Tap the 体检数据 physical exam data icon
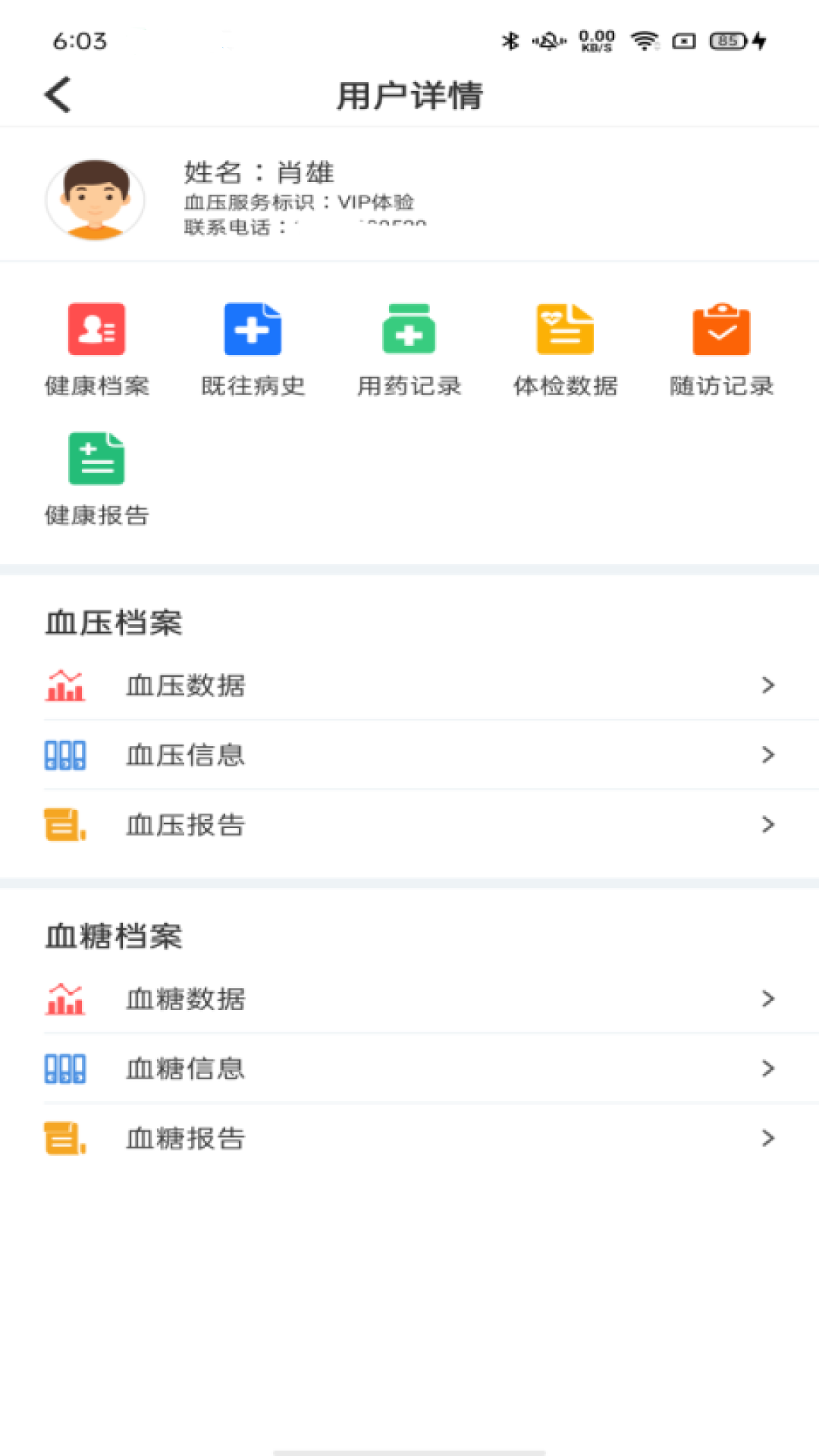This screenshot has height=1456, width=819. click(x=566, y=328)
